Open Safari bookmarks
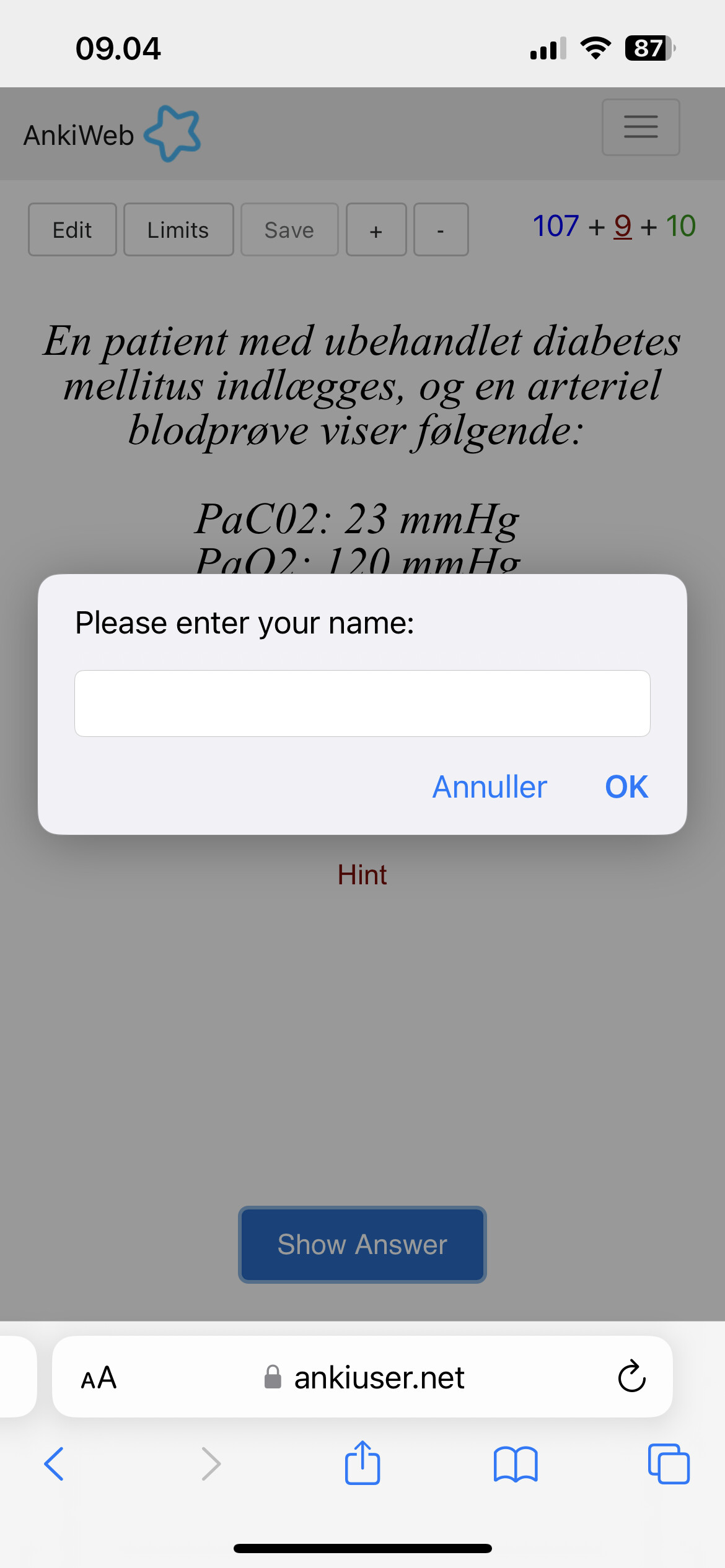The image size is (725, 1568). 516,1464
